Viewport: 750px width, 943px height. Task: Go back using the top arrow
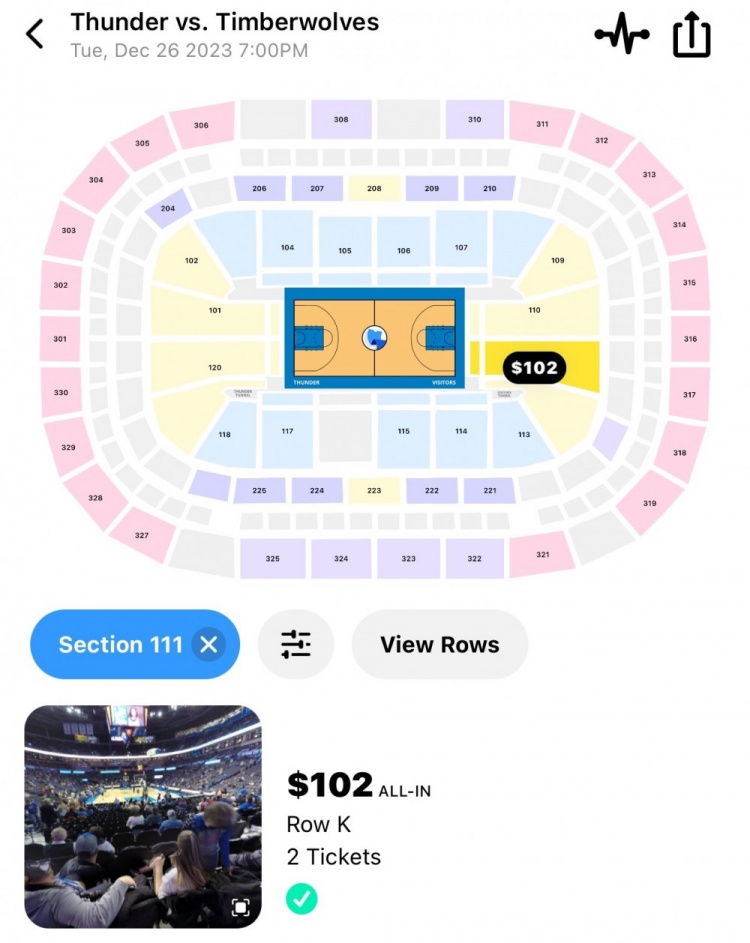[x=35, y=34]
